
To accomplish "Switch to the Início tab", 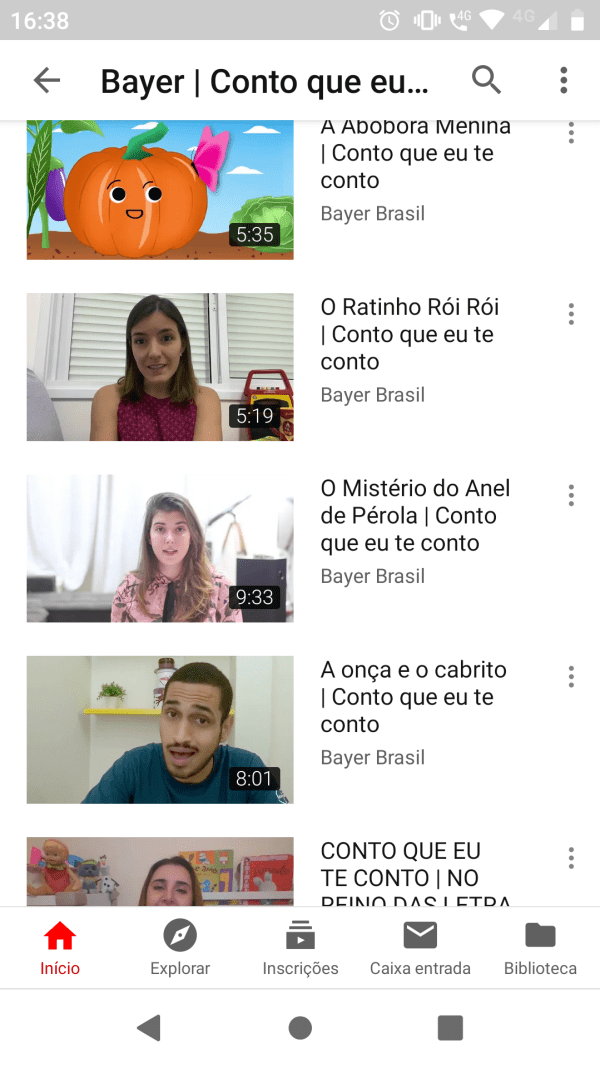I will (x=60, y=948).
